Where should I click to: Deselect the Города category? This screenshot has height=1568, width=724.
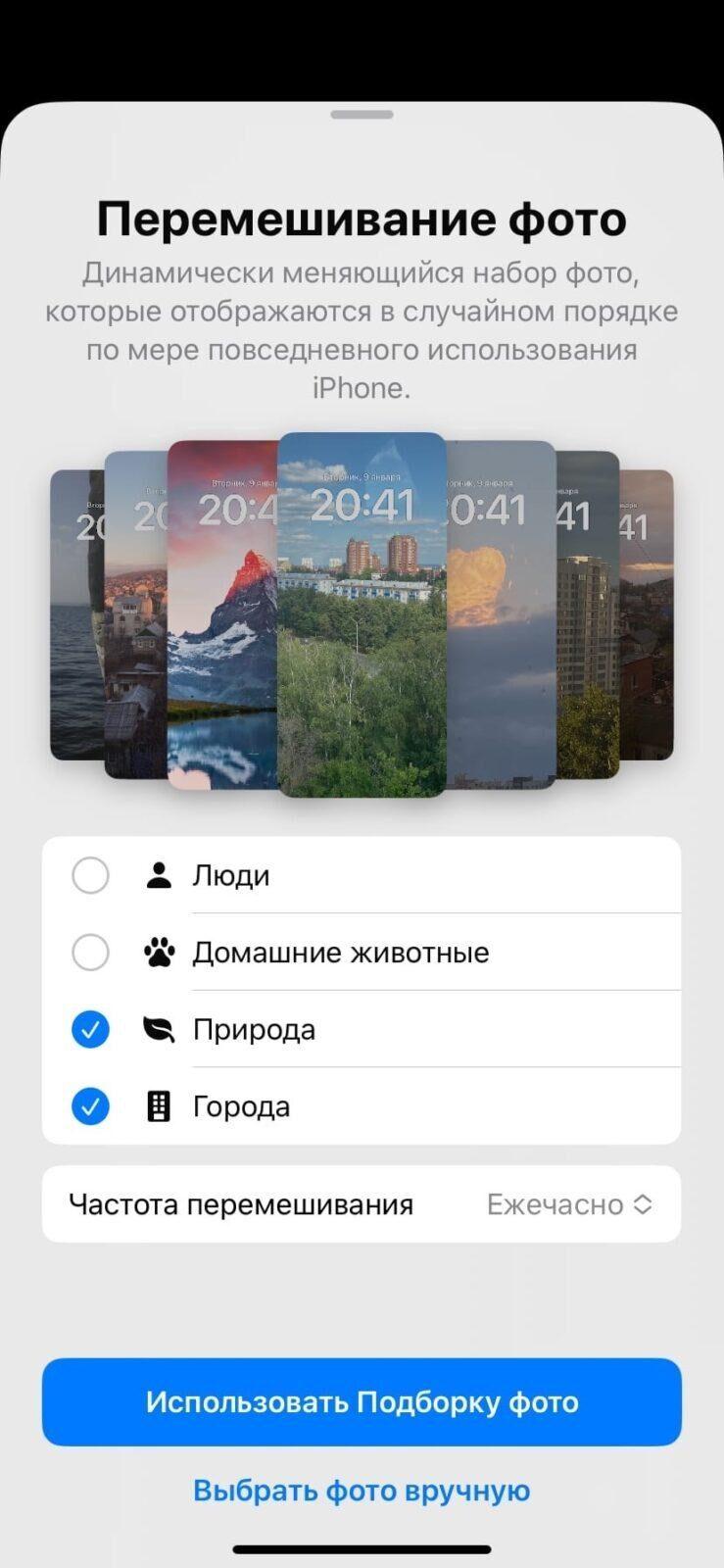(90, 1106)
